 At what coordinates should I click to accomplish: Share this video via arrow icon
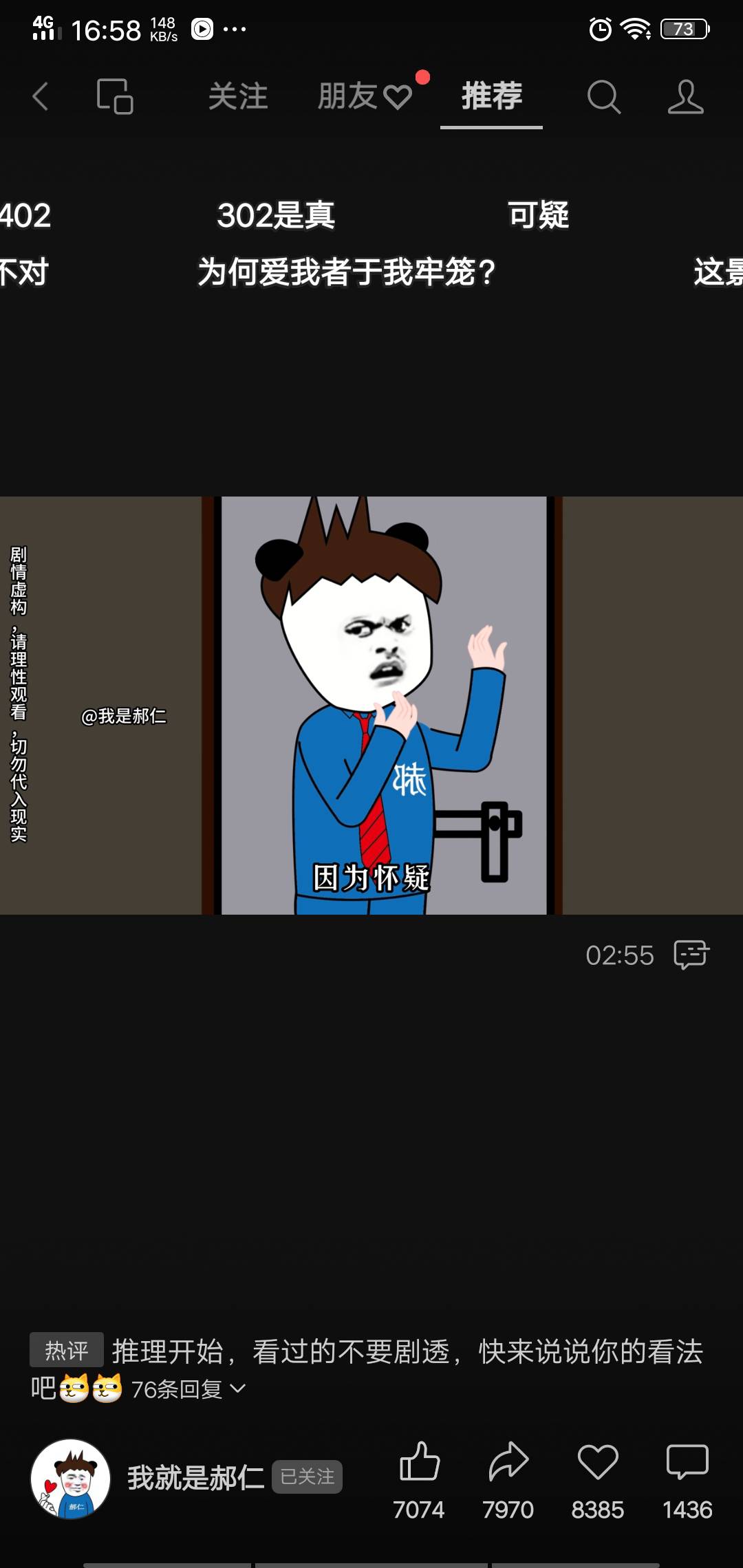click(x=508, y=1461)
